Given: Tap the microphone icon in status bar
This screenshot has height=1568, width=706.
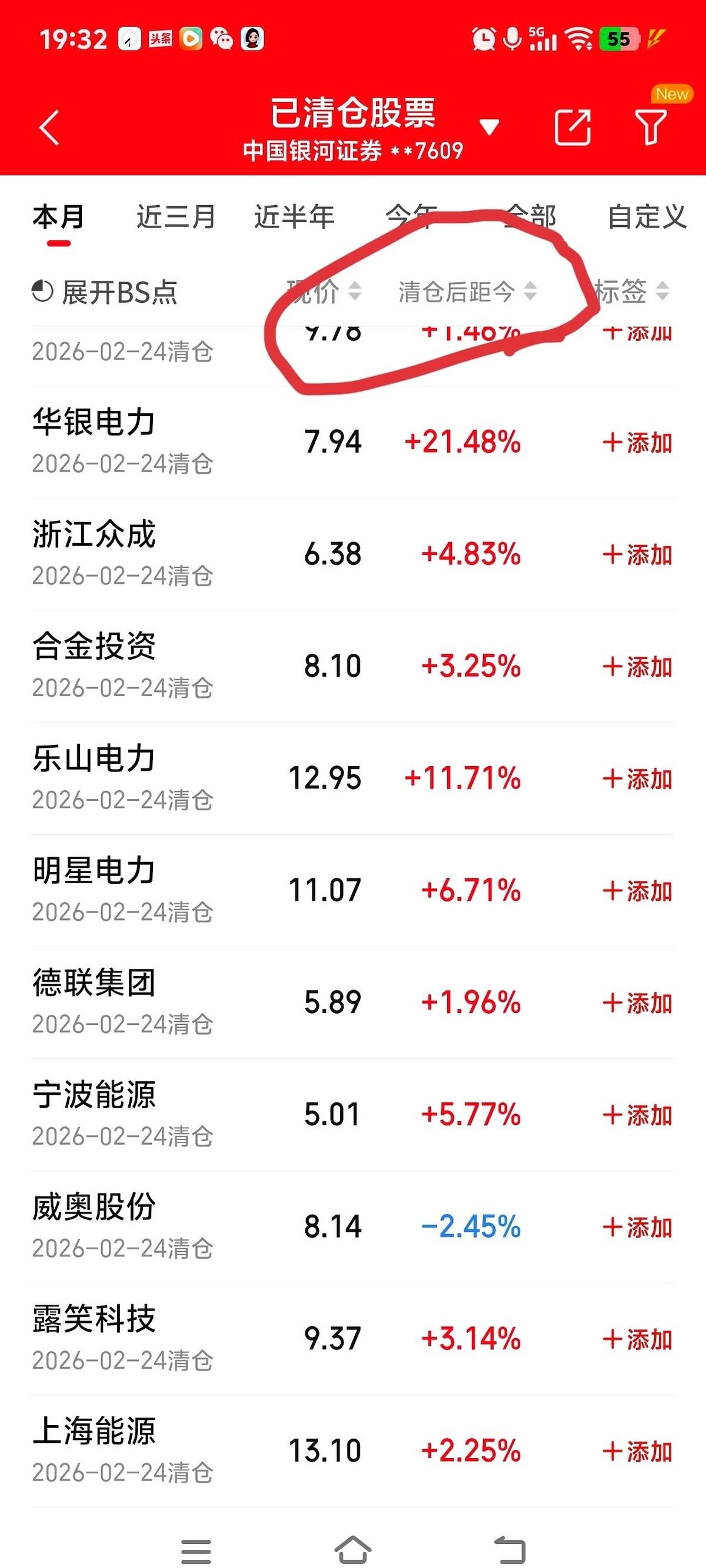Looking at the screenshot, I should [x=512, y=38].
